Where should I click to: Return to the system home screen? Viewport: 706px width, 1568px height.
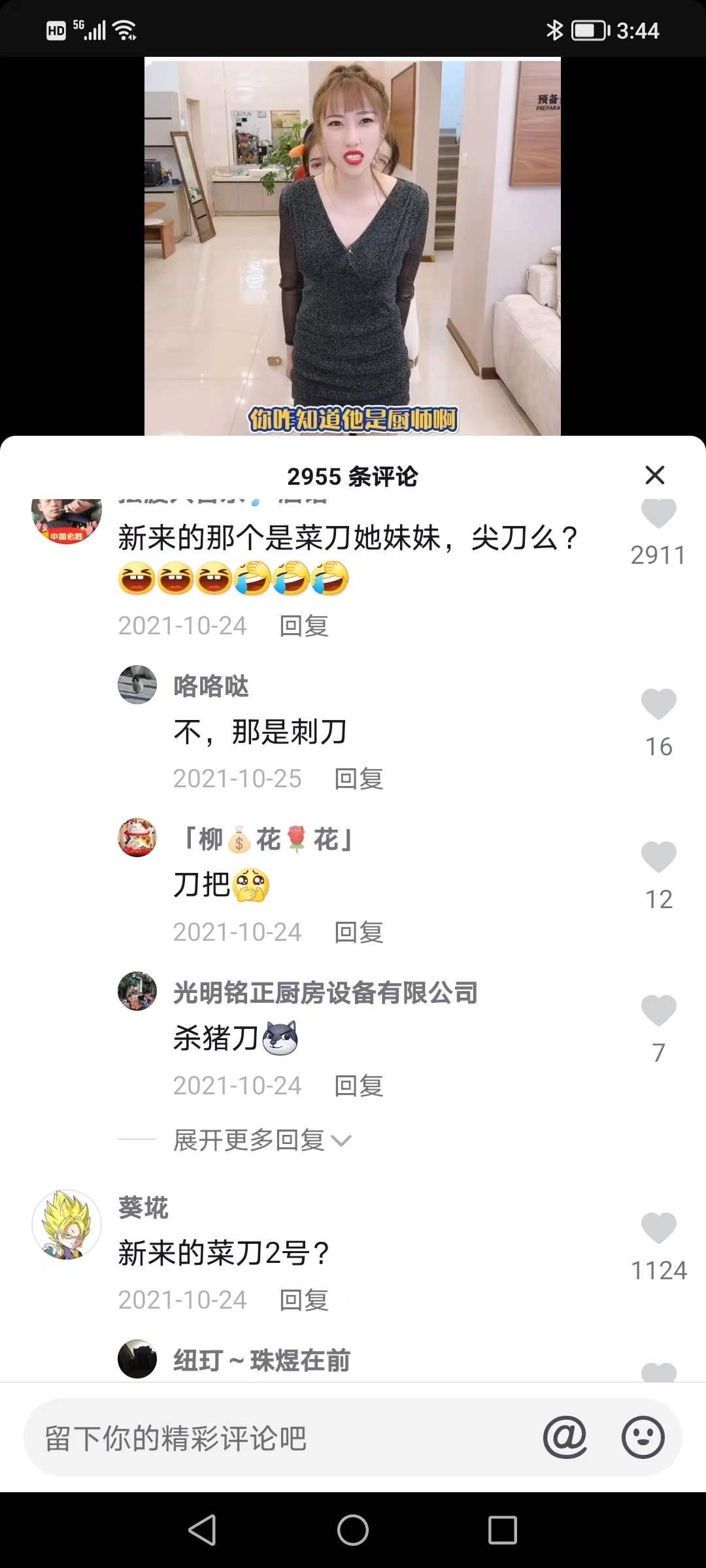click(x=353, y=1530)
